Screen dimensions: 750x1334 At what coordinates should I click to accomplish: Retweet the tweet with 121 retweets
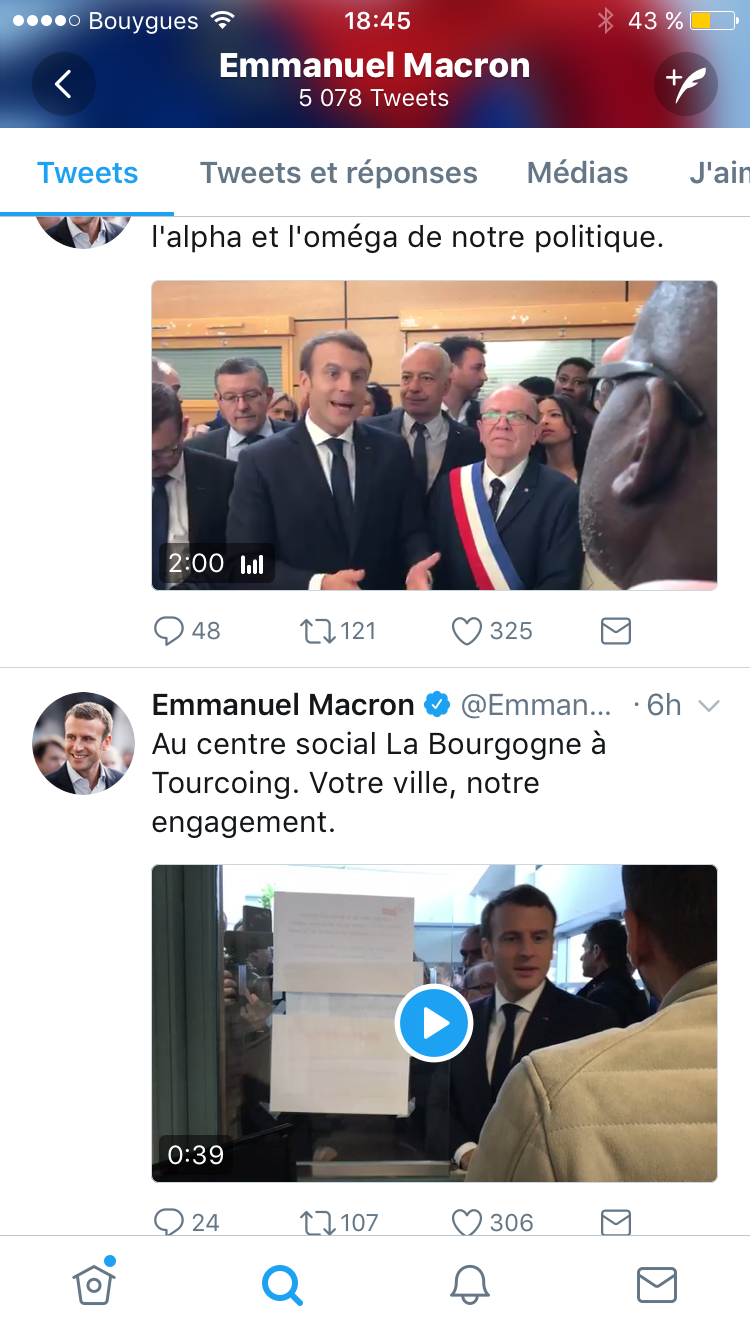(318, 631)
